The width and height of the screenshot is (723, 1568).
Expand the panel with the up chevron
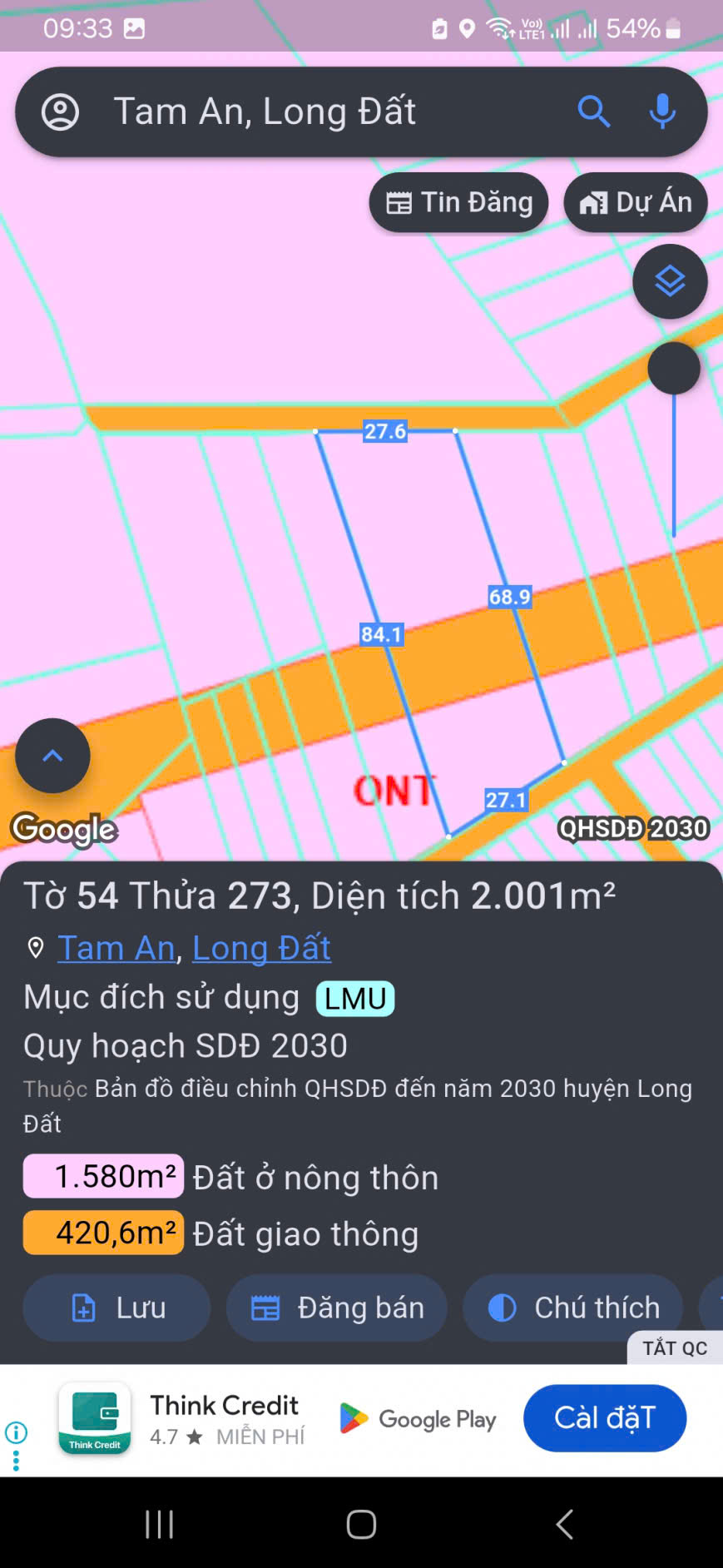[x=52, y=756]
